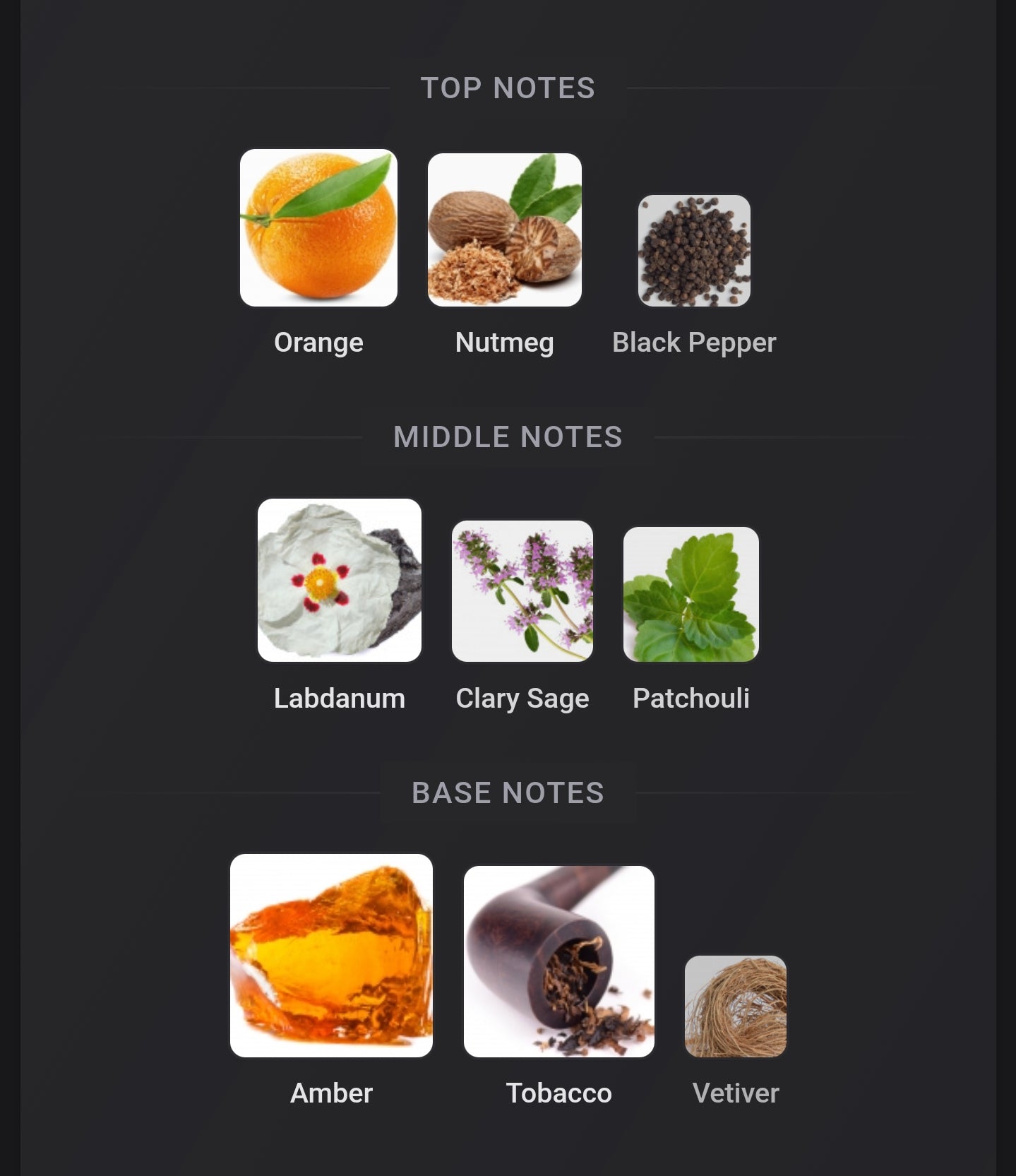
Task: Select the Nutmeg note
Action: click(504, 230)
